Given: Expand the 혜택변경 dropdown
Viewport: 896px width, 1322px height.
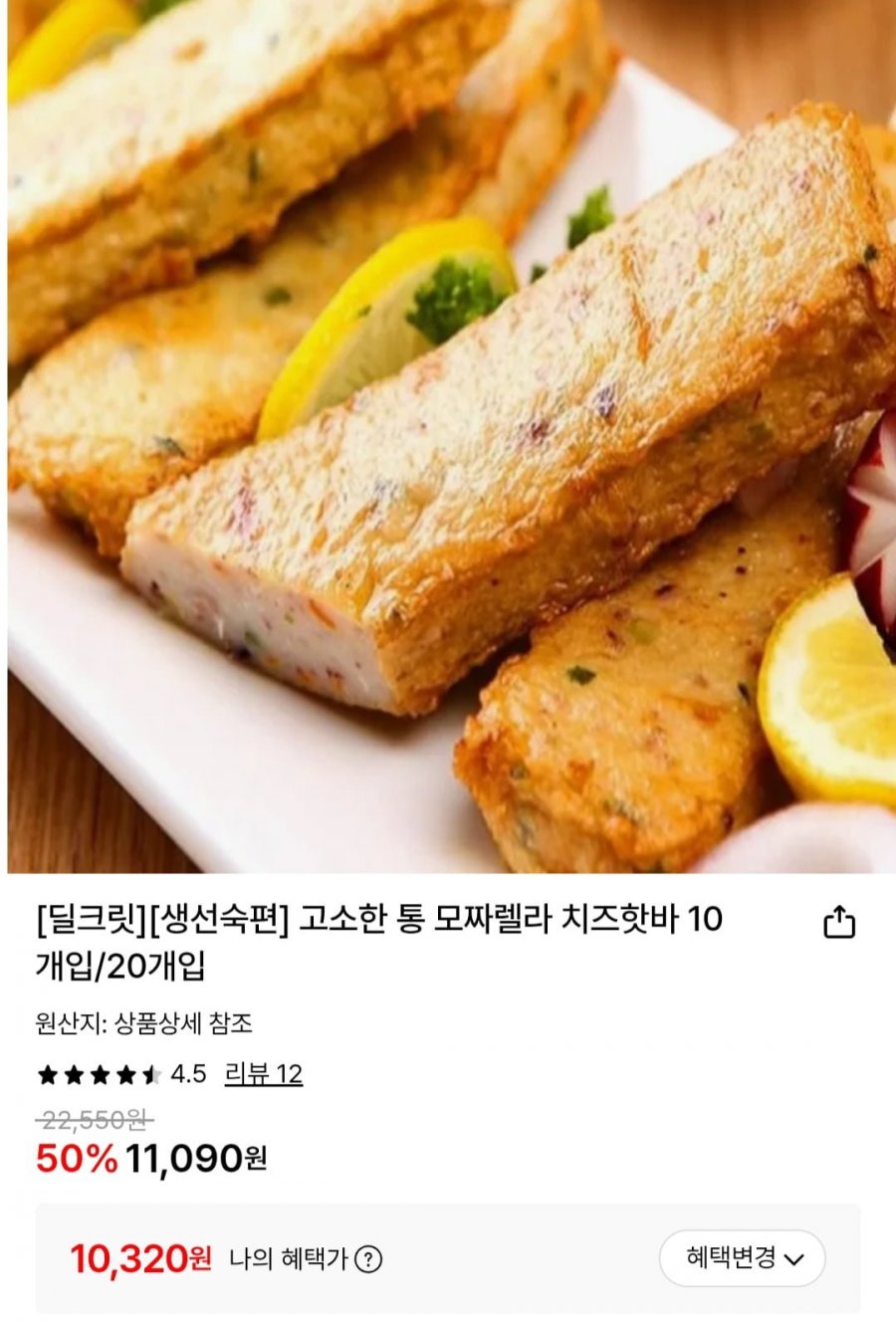Looking at the screenshot, I should 743,1258.
